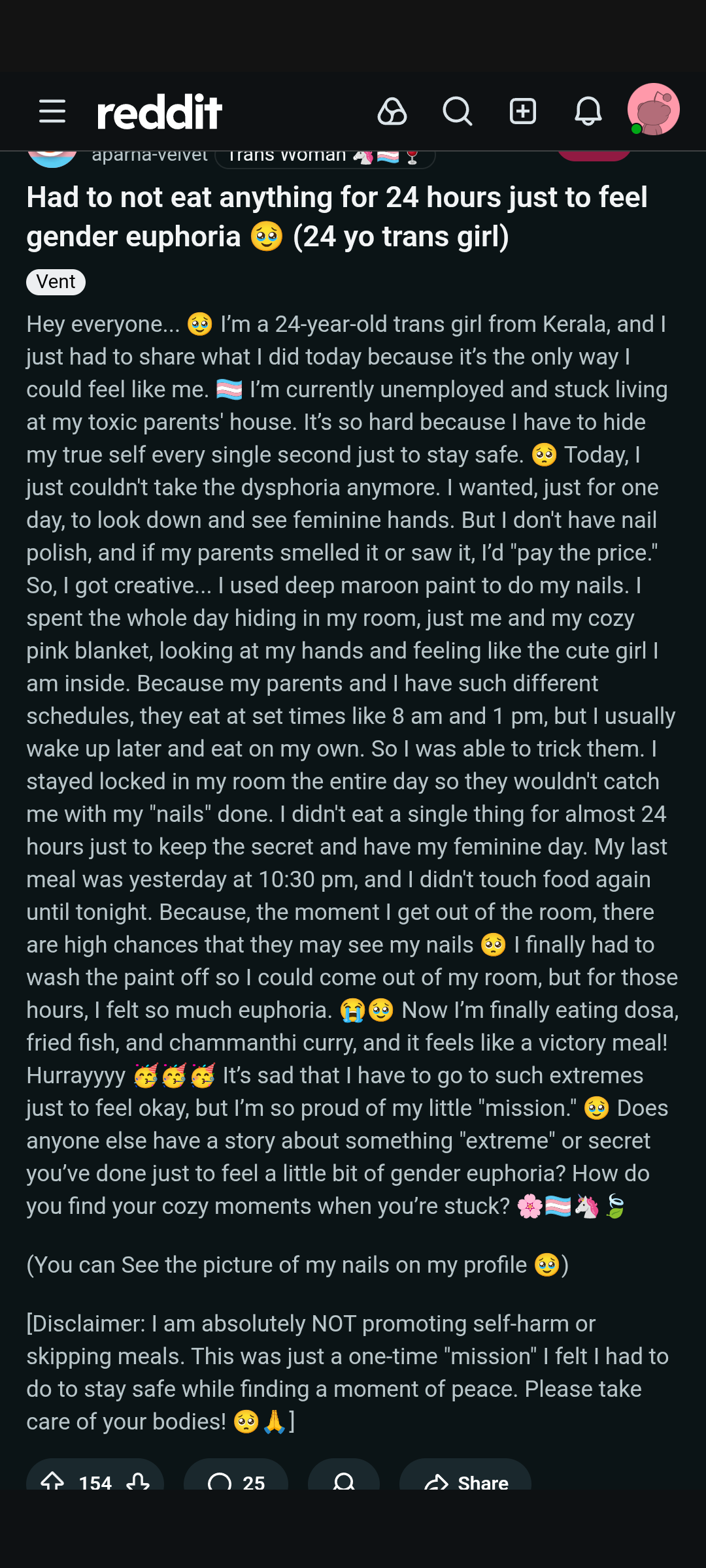Open the search icon

458,111
